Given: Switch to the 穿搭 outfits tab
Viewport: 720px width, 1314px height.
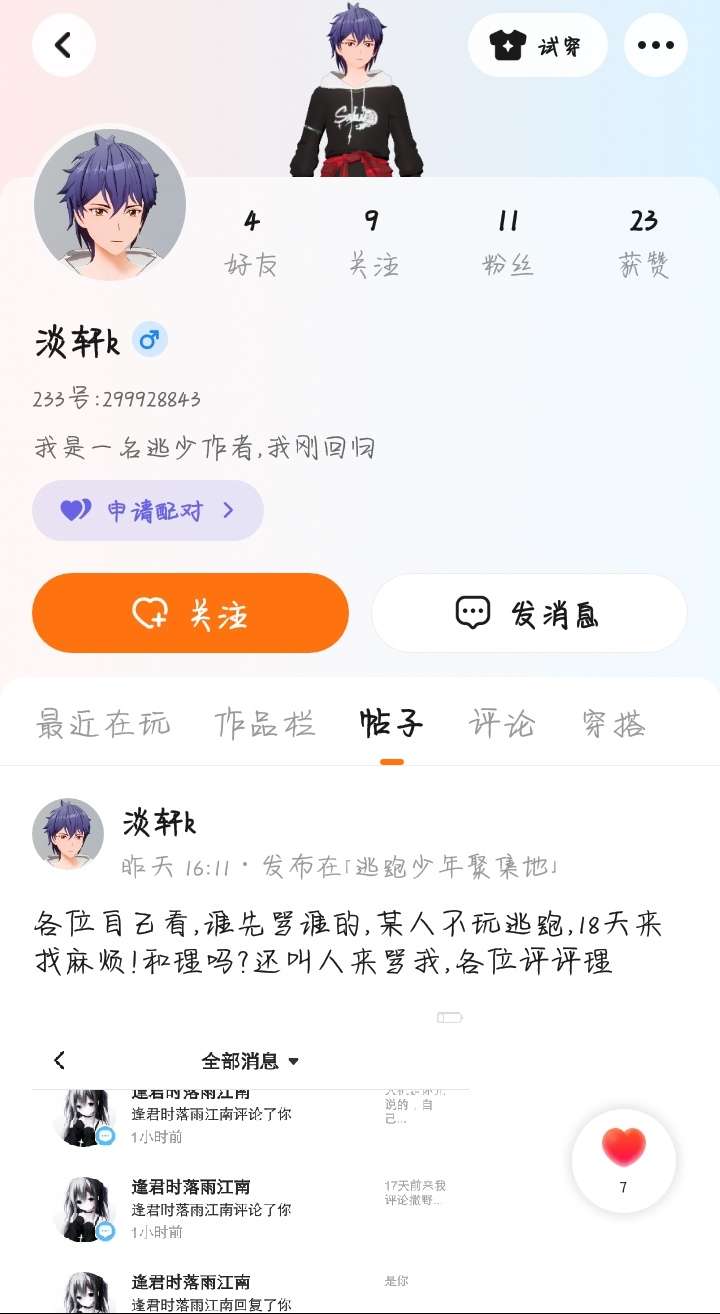Looking at the screenshot, I should pos(614,724).
